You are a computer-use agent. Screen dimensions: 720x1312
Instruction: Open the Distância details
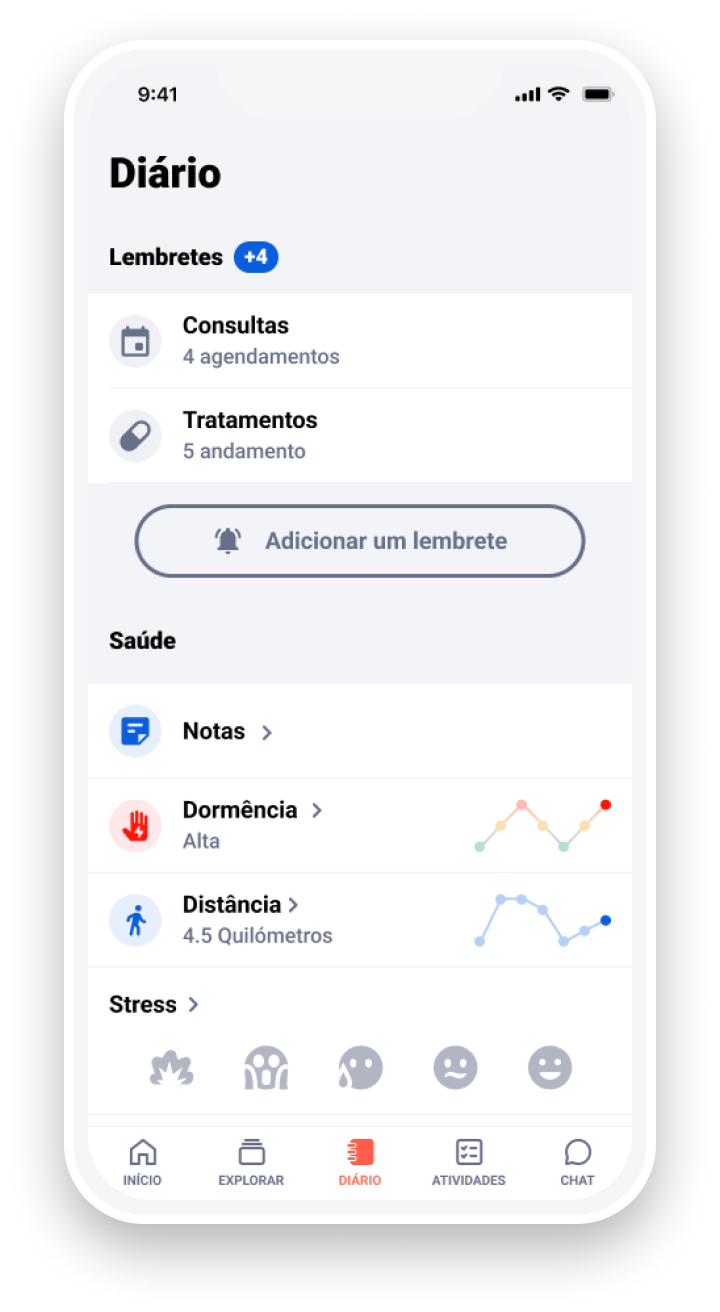pyautogui.click(x=360, y=920)
